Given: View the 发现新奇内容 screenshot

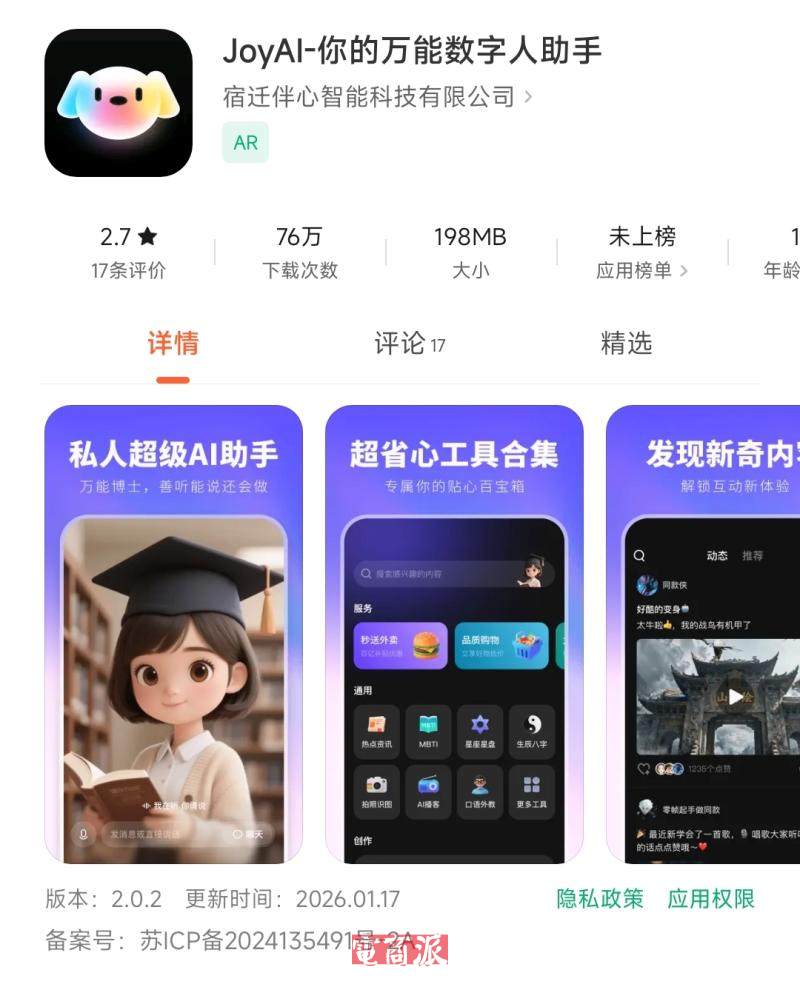Looking at the screenshot, I should coord(703,633).
